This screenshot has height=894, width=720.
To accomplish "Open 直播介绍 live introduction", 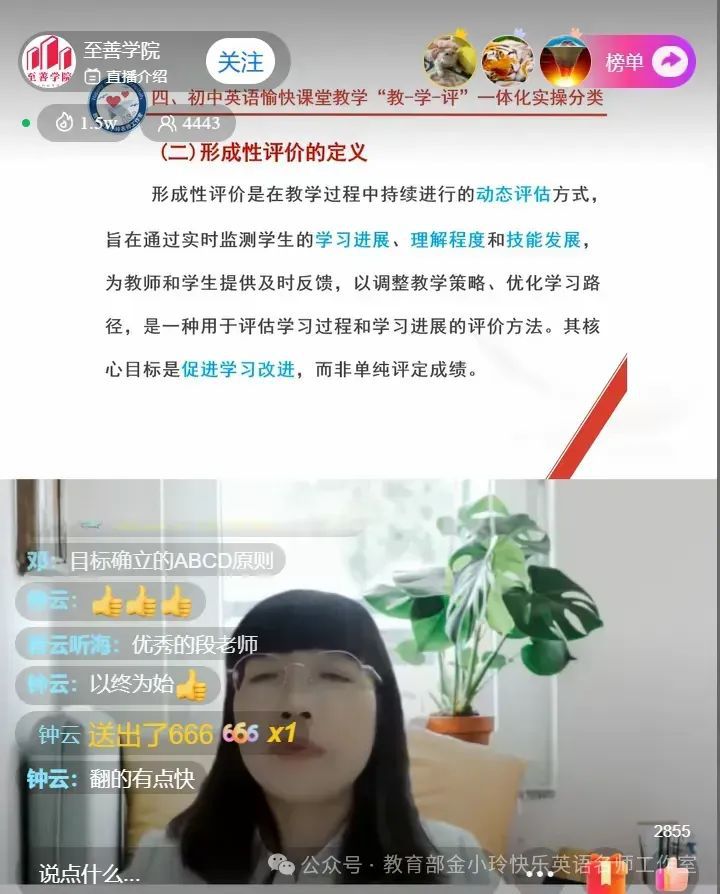I will 126,76.
